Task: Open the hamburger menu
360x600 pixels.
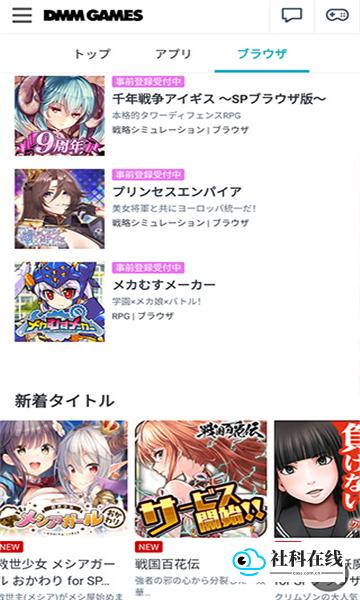Action: coord(22,15)
